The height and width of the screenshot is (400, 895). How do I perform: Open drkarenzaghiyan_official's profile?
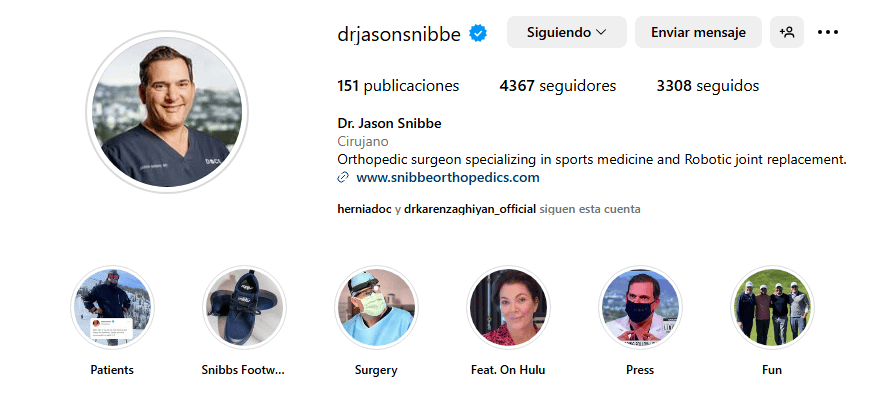click(470, 209)
